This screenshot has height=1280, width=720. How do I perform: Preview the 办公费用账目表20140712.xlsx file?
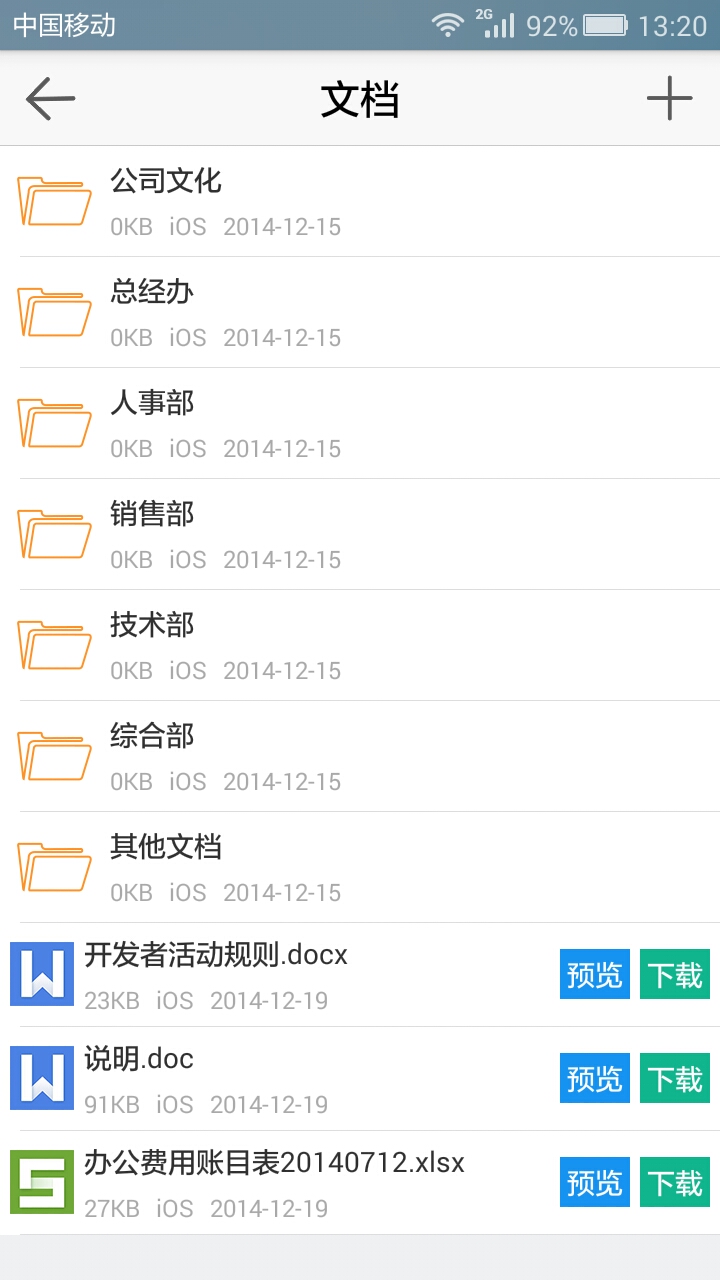594,1181
